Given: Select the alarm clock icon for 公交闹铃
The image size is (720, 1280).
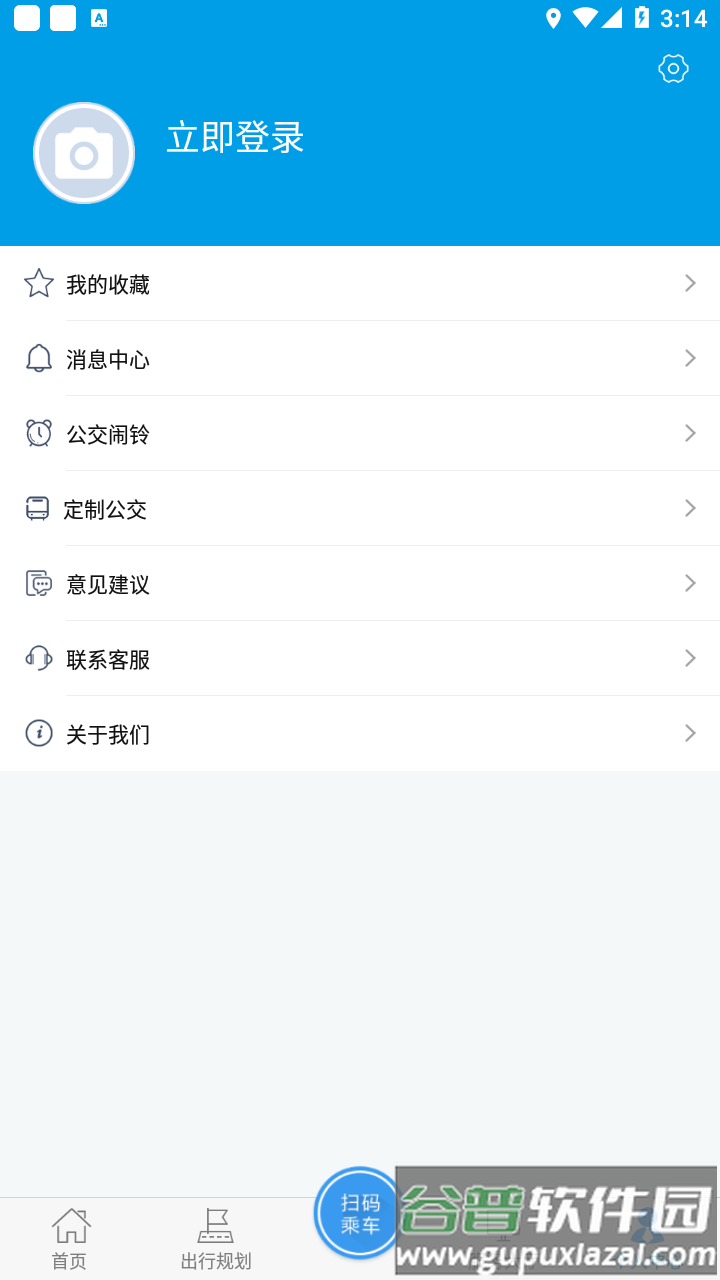Looking at the screenshot, I should pos(38,433).
